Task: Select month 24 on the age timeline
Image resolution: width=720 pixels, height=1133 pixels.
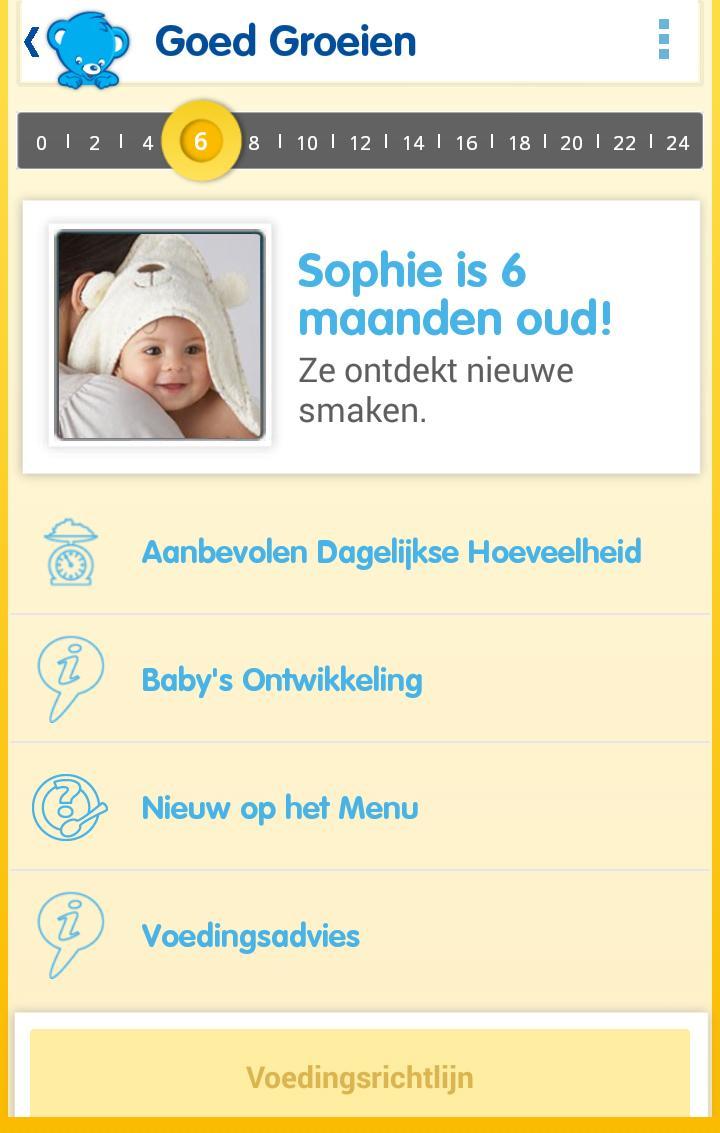Action: tap(677, 143)
